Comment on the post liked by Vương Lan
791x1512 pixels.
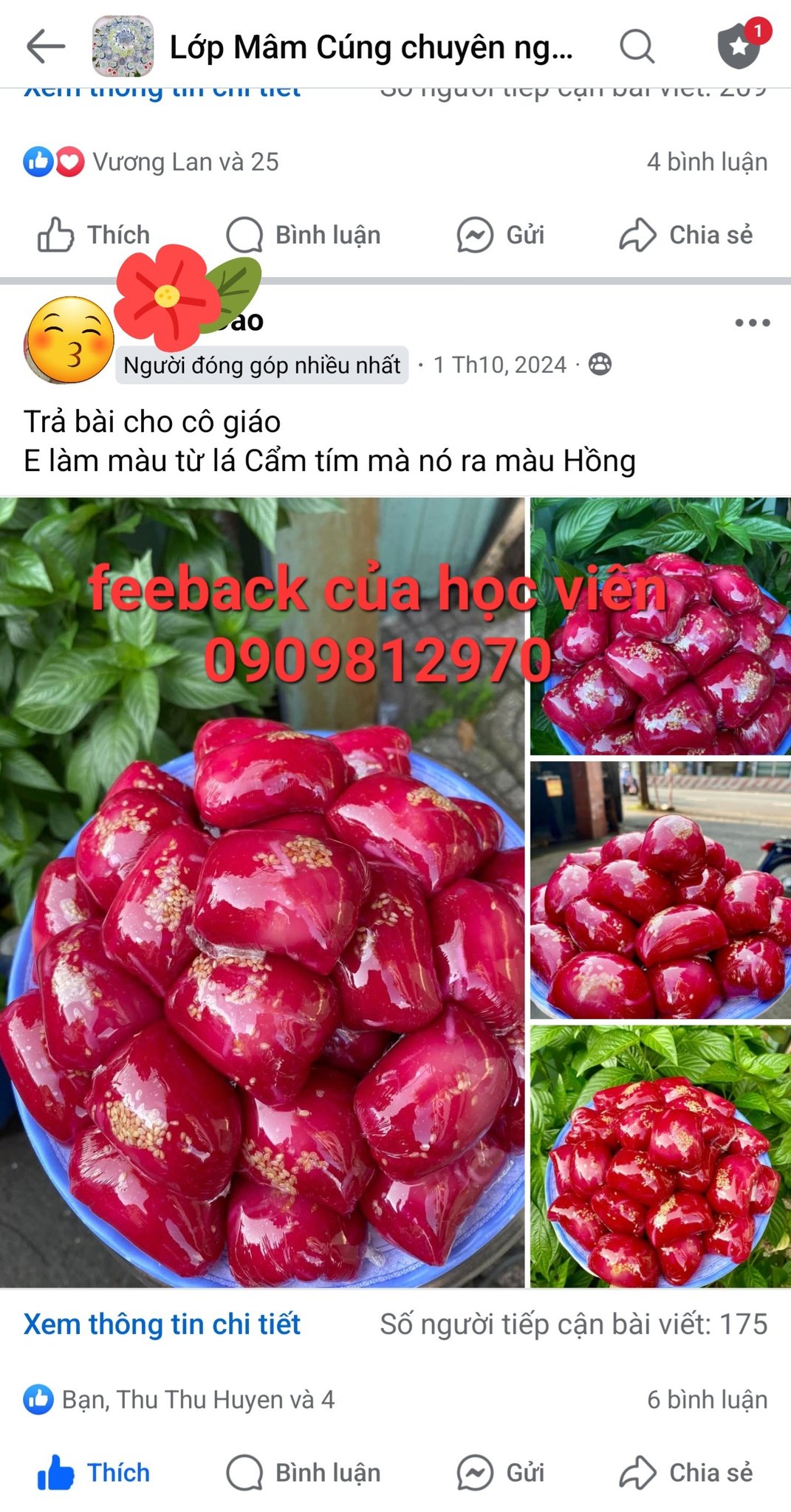point(304,236)
